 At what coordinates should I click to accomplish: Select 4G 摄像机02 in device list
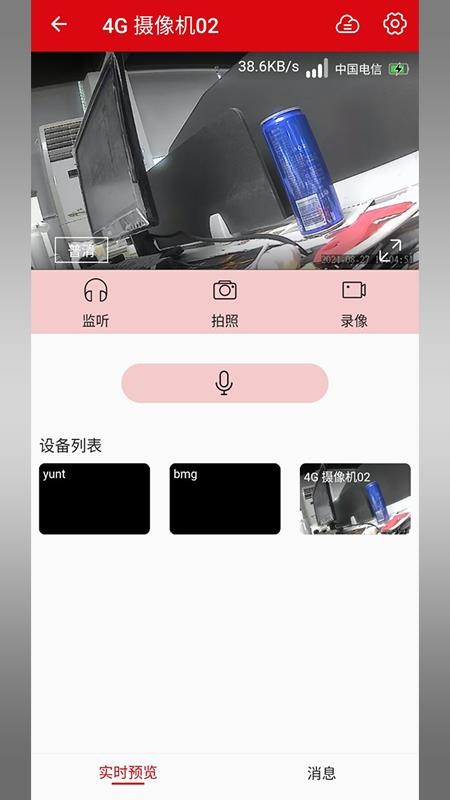[x=355, y=499]
